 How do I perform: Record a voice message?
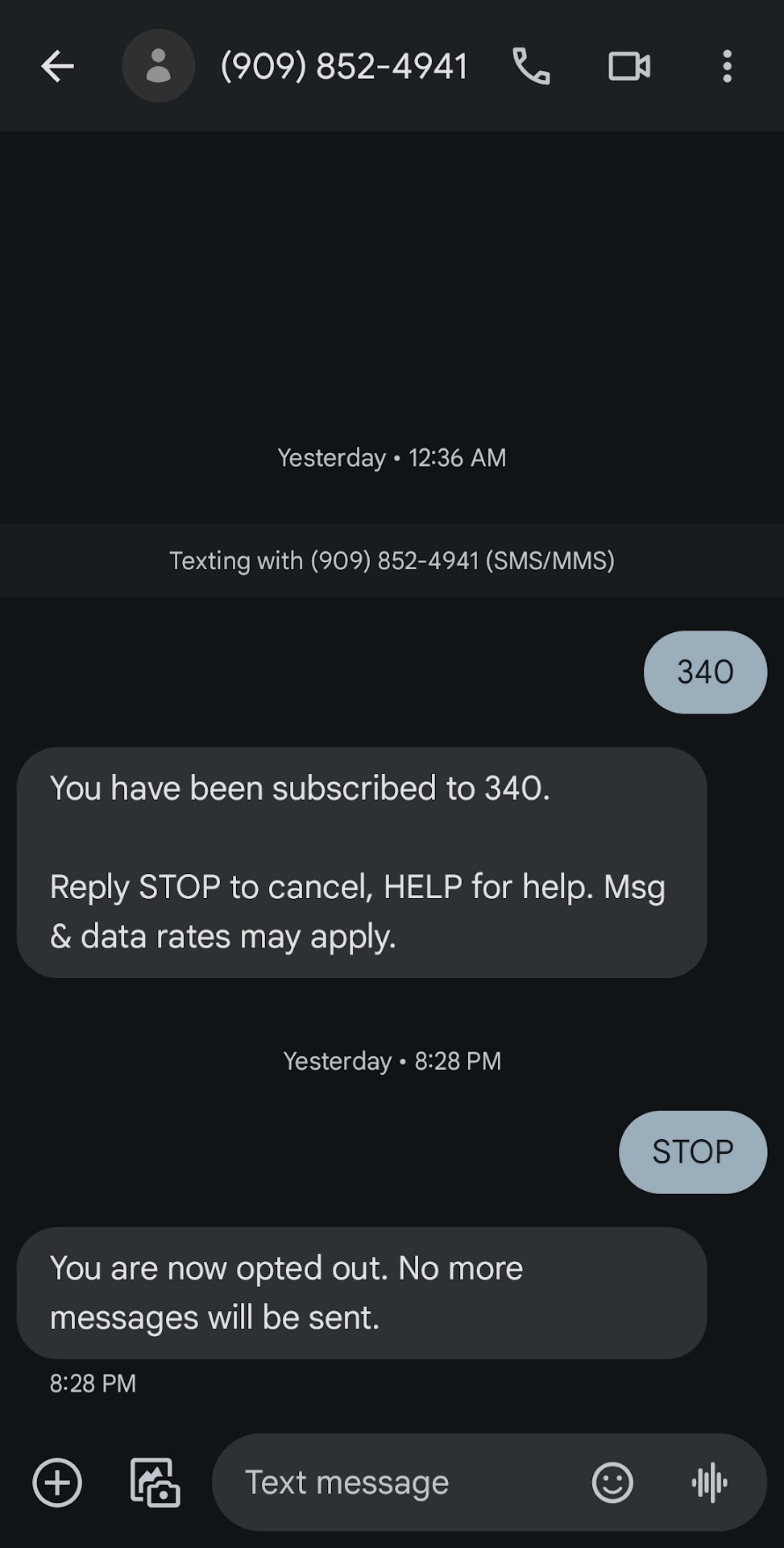(709, 1482)
